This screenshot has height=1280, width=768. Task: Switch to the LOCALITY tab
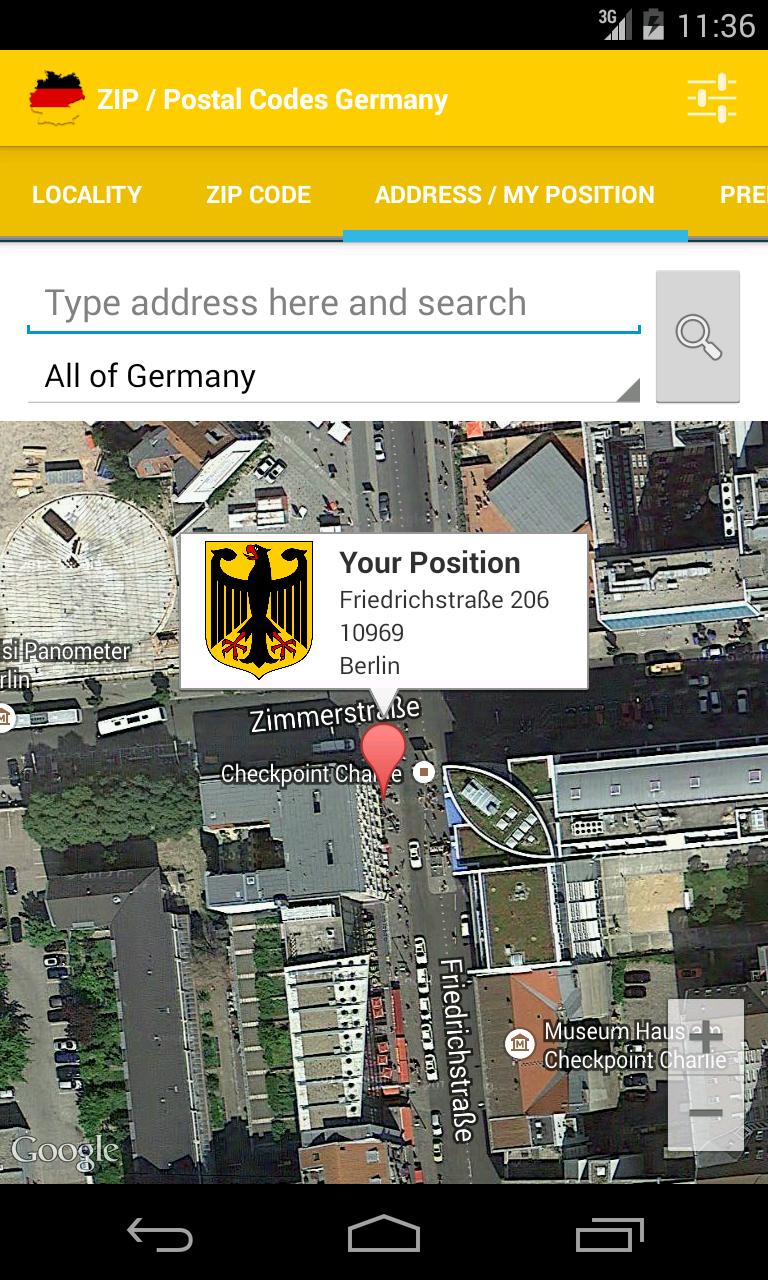(x=87, y=195)
